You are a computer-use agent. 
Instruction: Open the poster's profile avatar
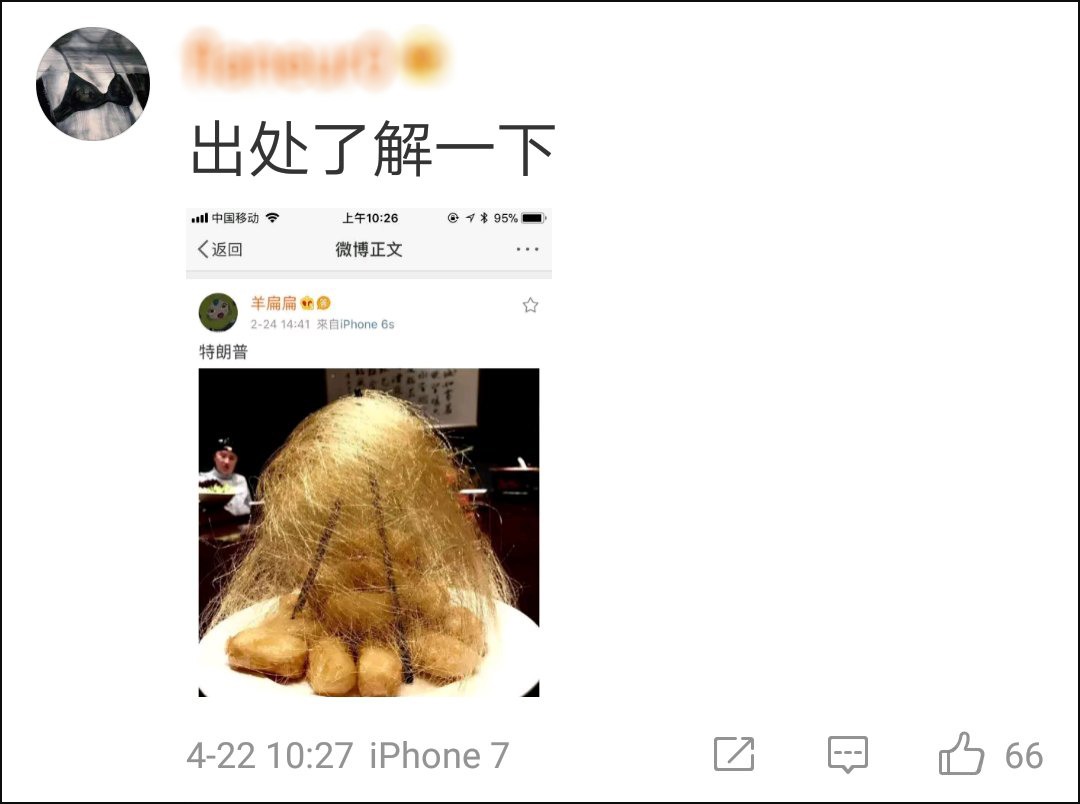(x=93, y=84)
